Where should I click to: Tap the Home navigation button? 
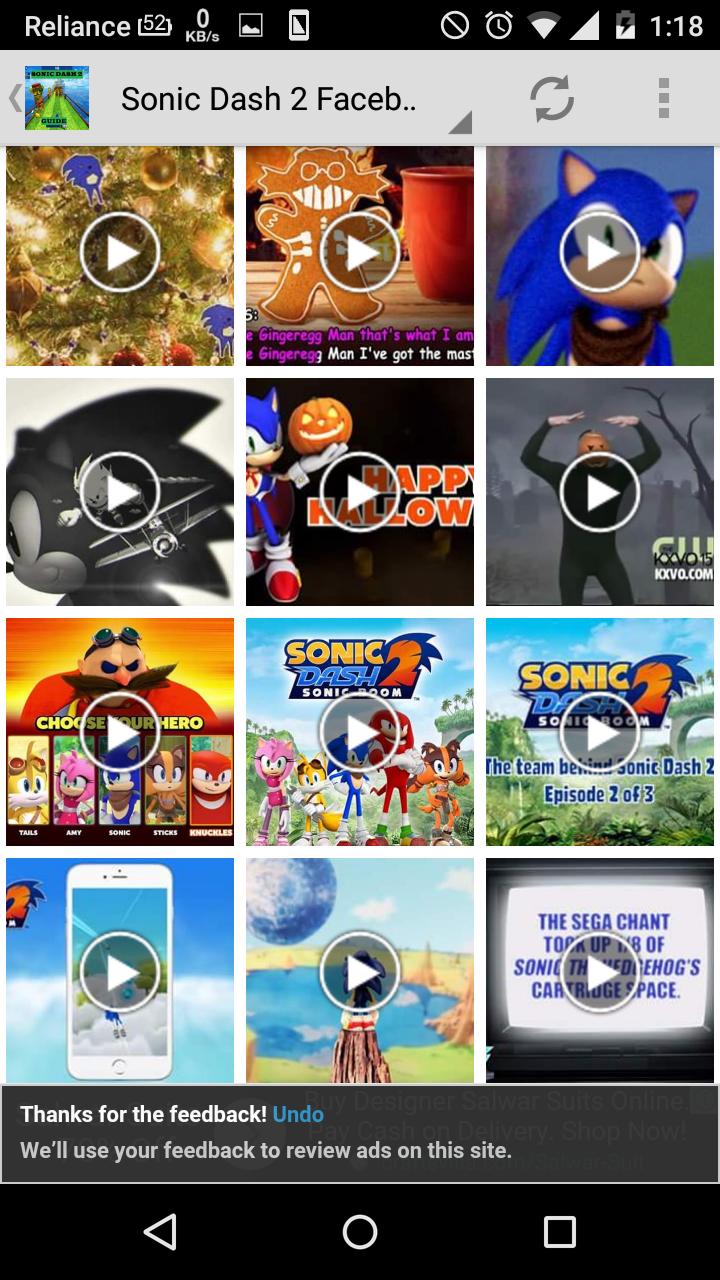point(359,1234)
